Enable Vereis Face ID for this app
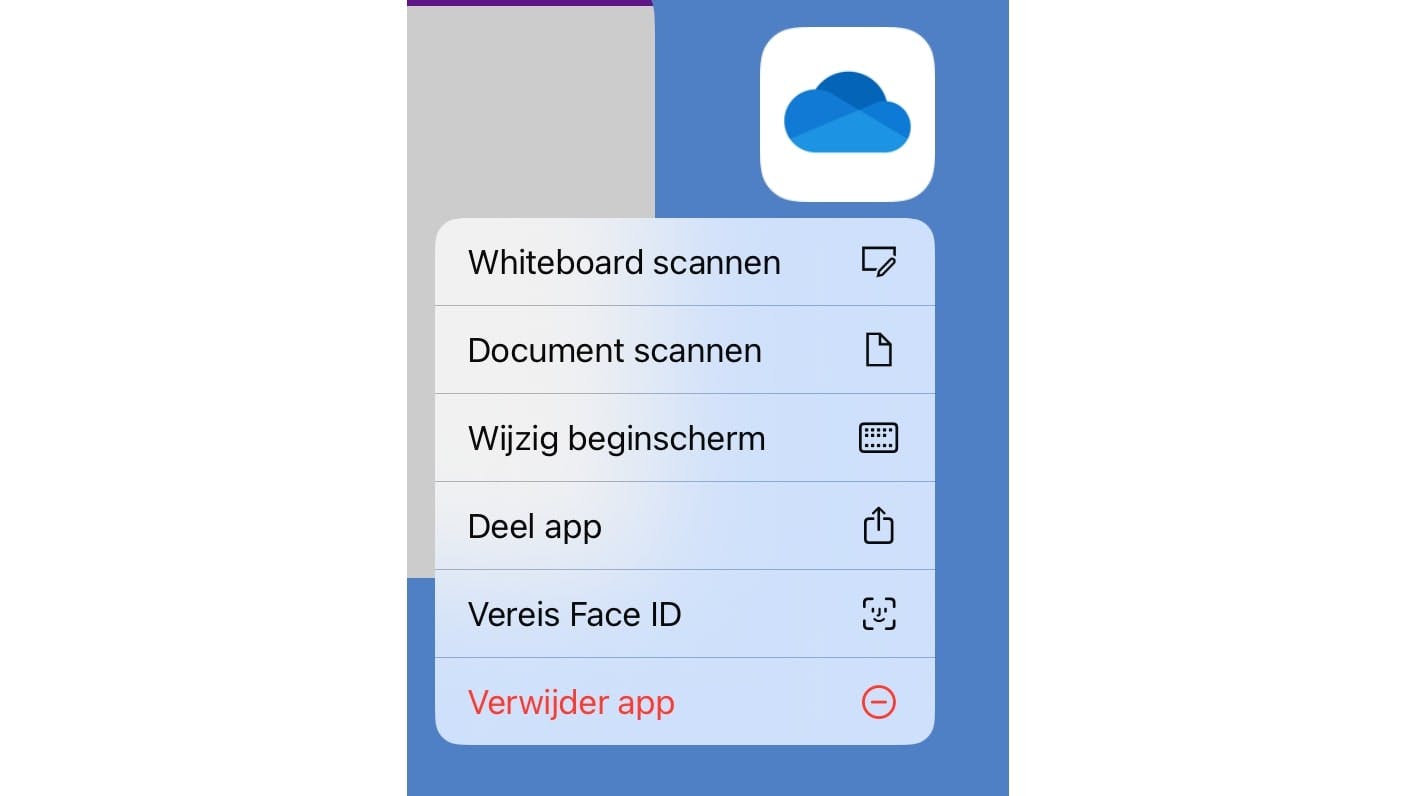Viewport: 1415px width, 796px height. coord(684,614)
